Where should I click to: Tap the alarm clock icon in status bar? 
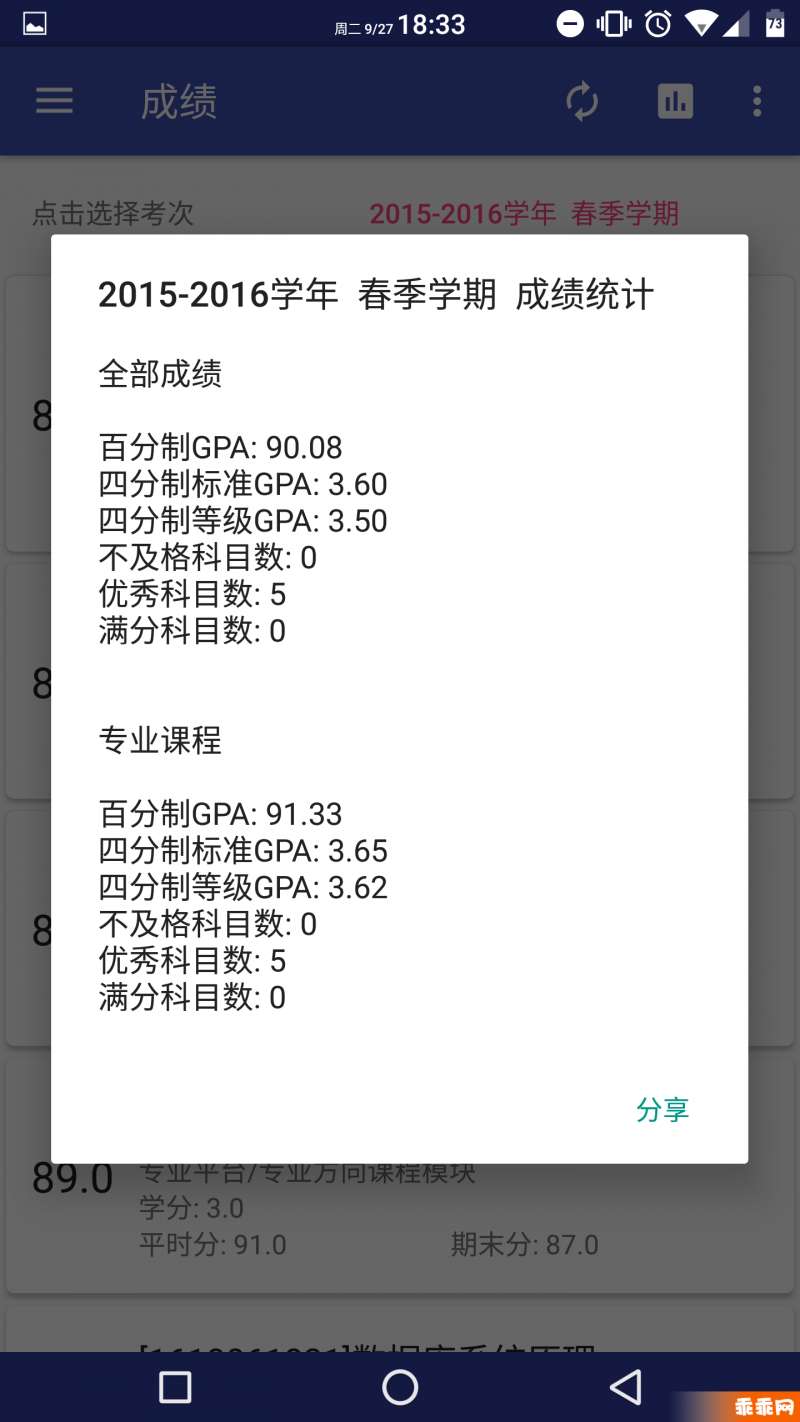click(x=657, y=22)
